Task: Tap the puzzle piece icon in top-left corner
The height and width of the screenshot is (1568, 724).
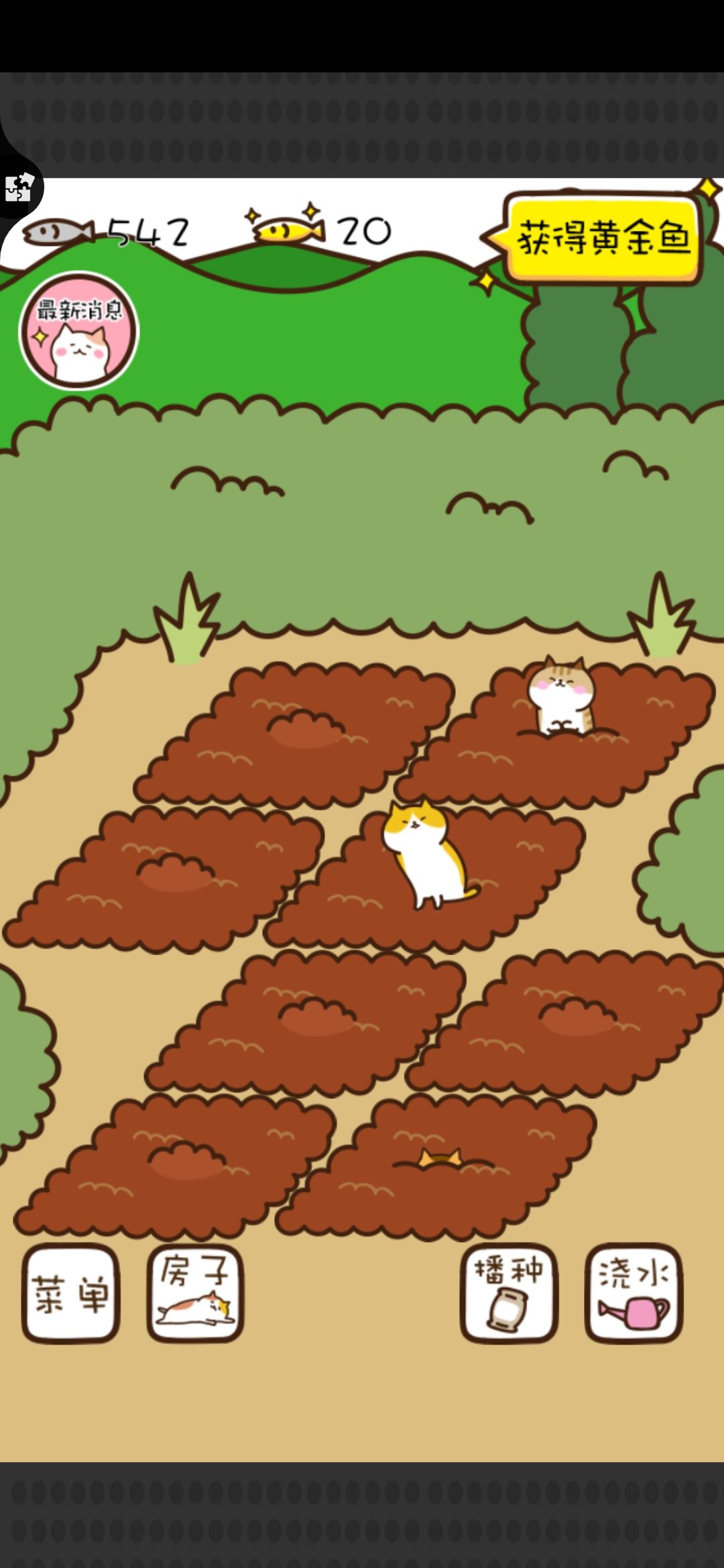Action: pyautogui.click(x=18, y=188)
